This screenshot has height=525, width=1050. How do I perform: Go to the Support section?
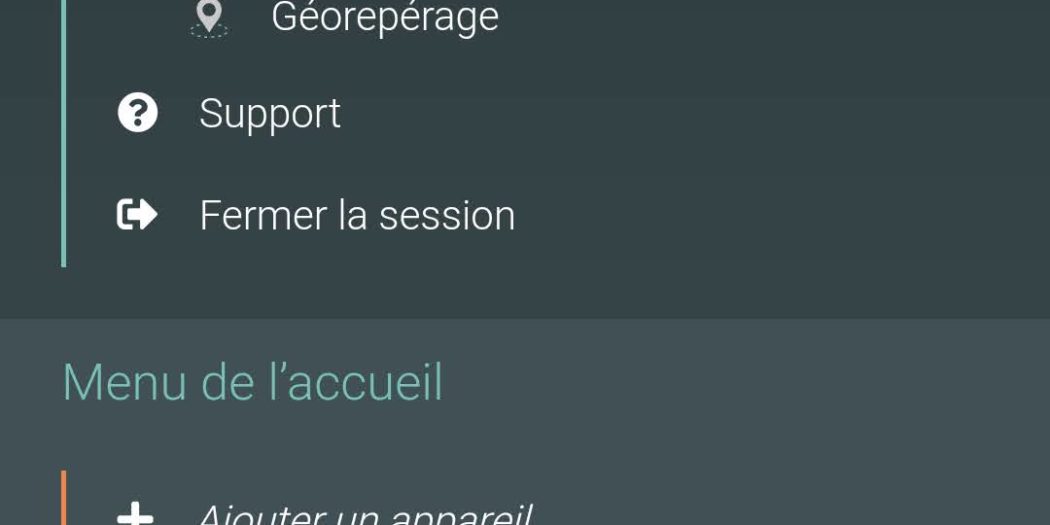269,113
